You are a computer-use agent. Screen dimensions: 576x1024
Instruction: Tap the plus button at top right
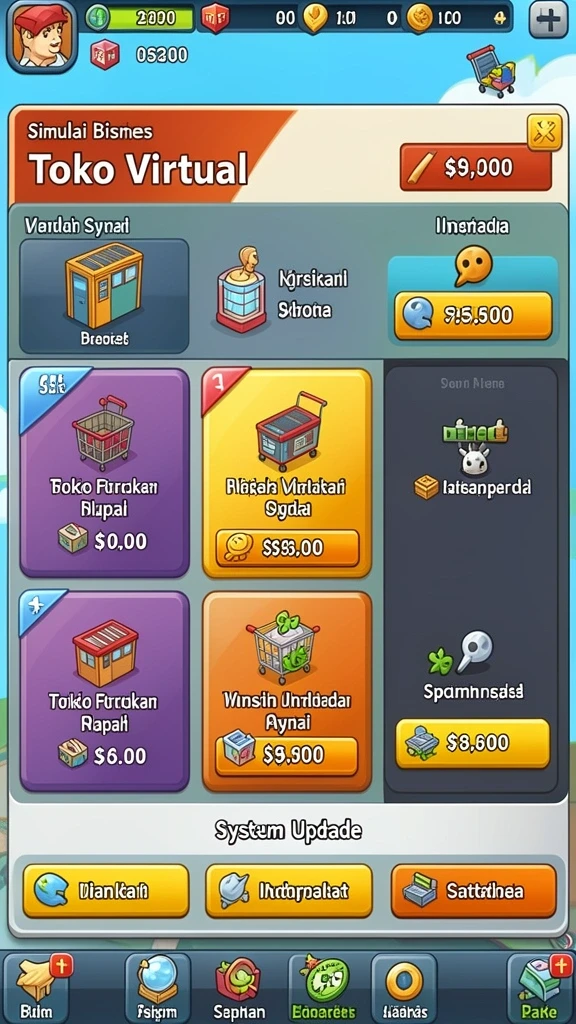pos(548,19)
